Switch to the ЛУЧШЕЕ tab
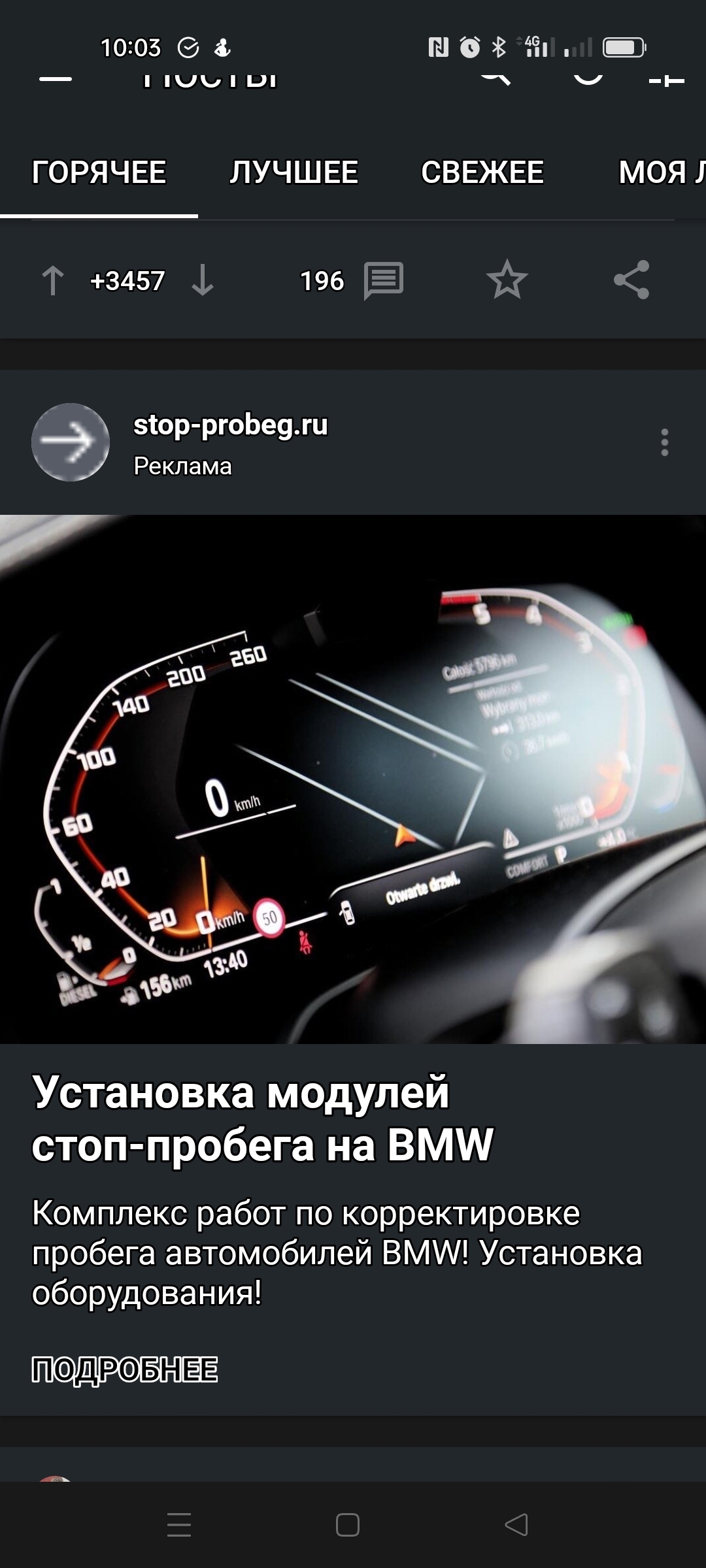 tap(294, 172)
